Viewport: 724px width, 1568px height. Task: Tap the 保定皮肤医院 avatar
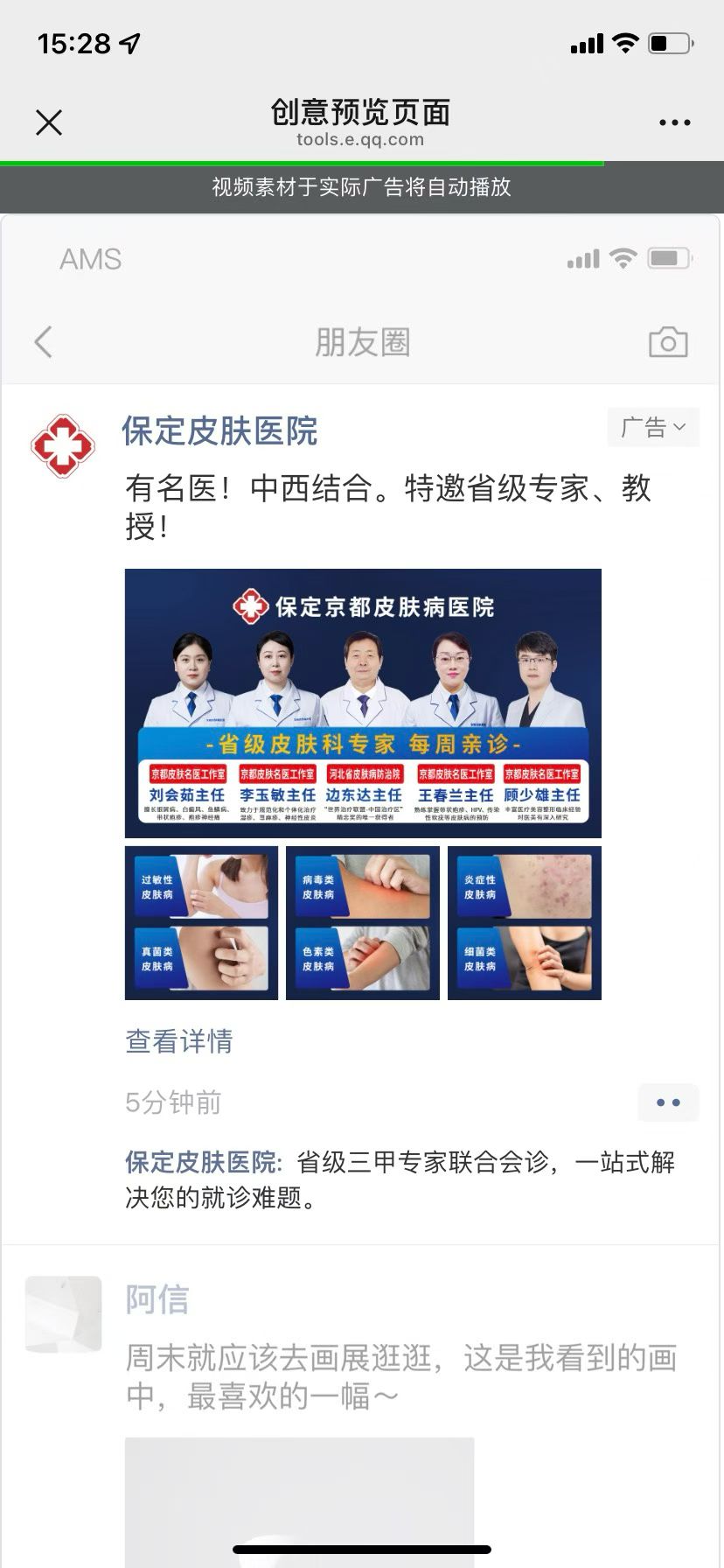pyautogui.click(x=63, y=446)
